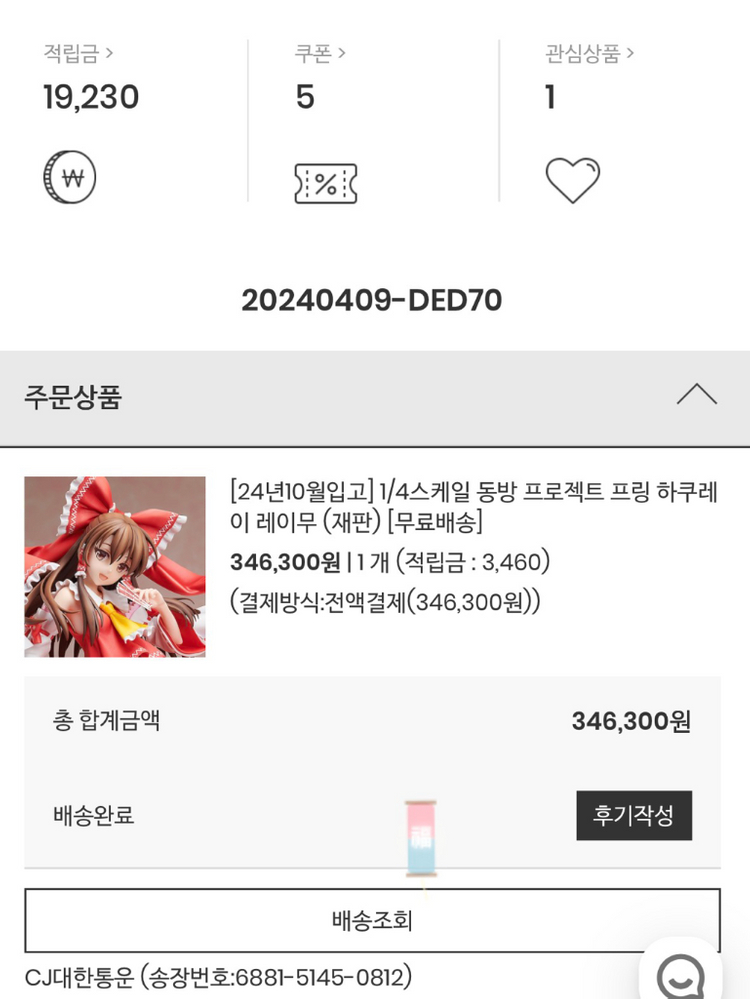This screenshot has height=999, width=750.
Task: Click the coupon ticket icon under 쿠폰
Action: coord(328,183)
